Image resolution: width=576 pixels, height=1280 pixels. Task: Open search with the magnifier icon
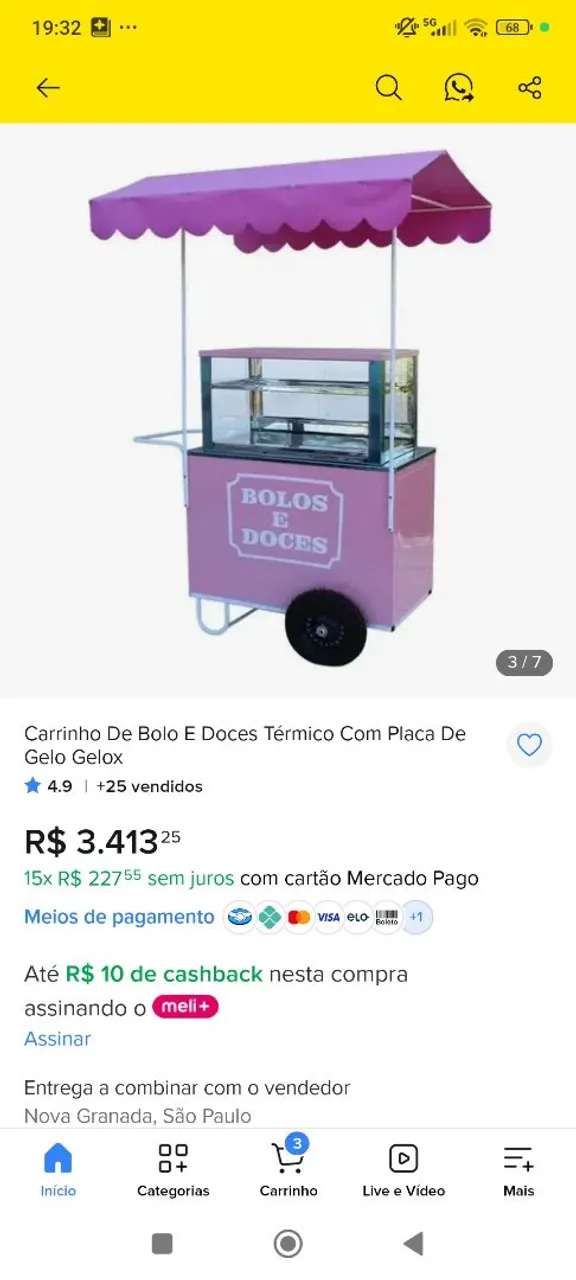coord(389,88)
